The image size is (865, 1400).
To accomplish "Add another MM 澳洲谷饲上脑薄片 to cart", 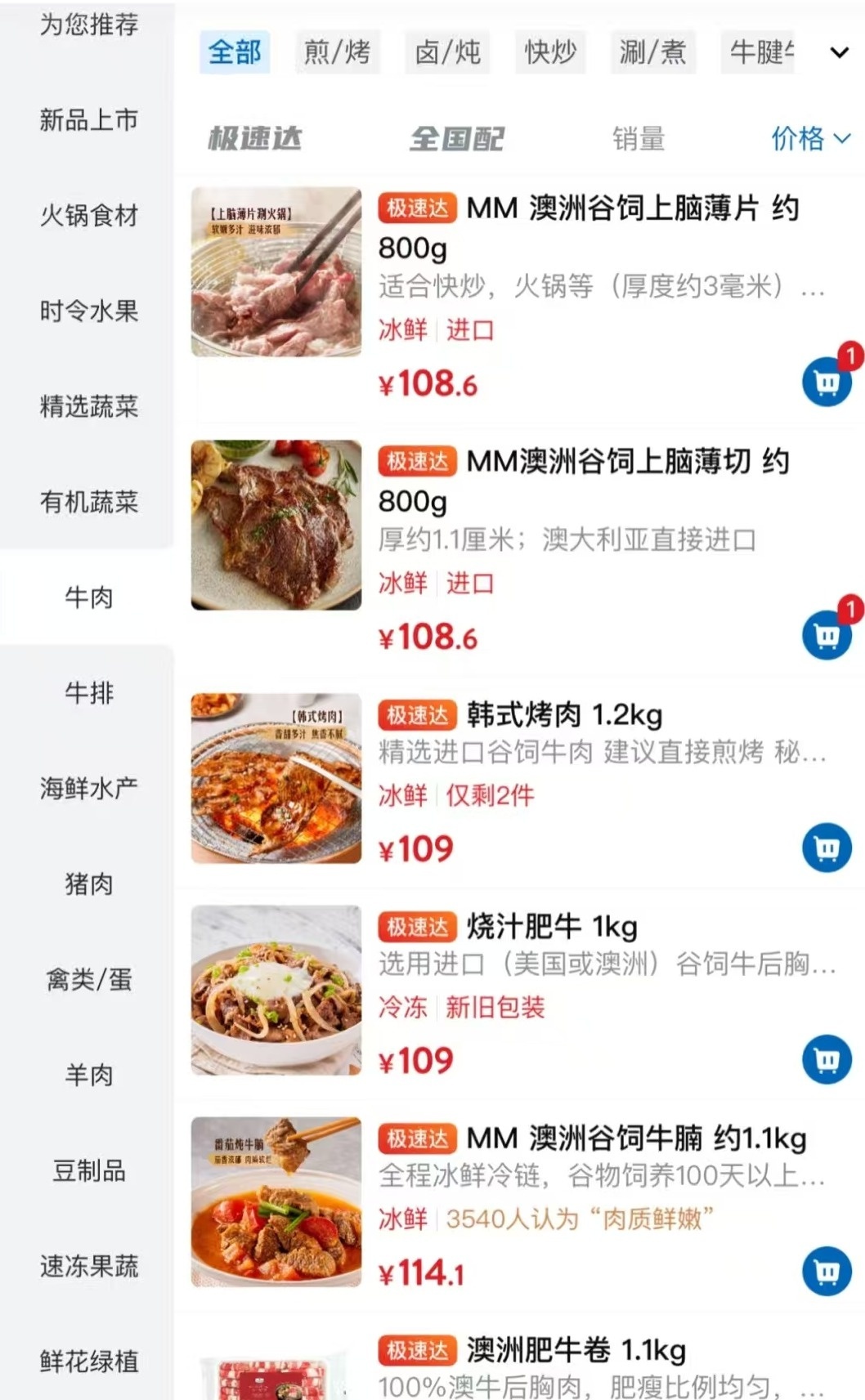I will click(827, 382).
